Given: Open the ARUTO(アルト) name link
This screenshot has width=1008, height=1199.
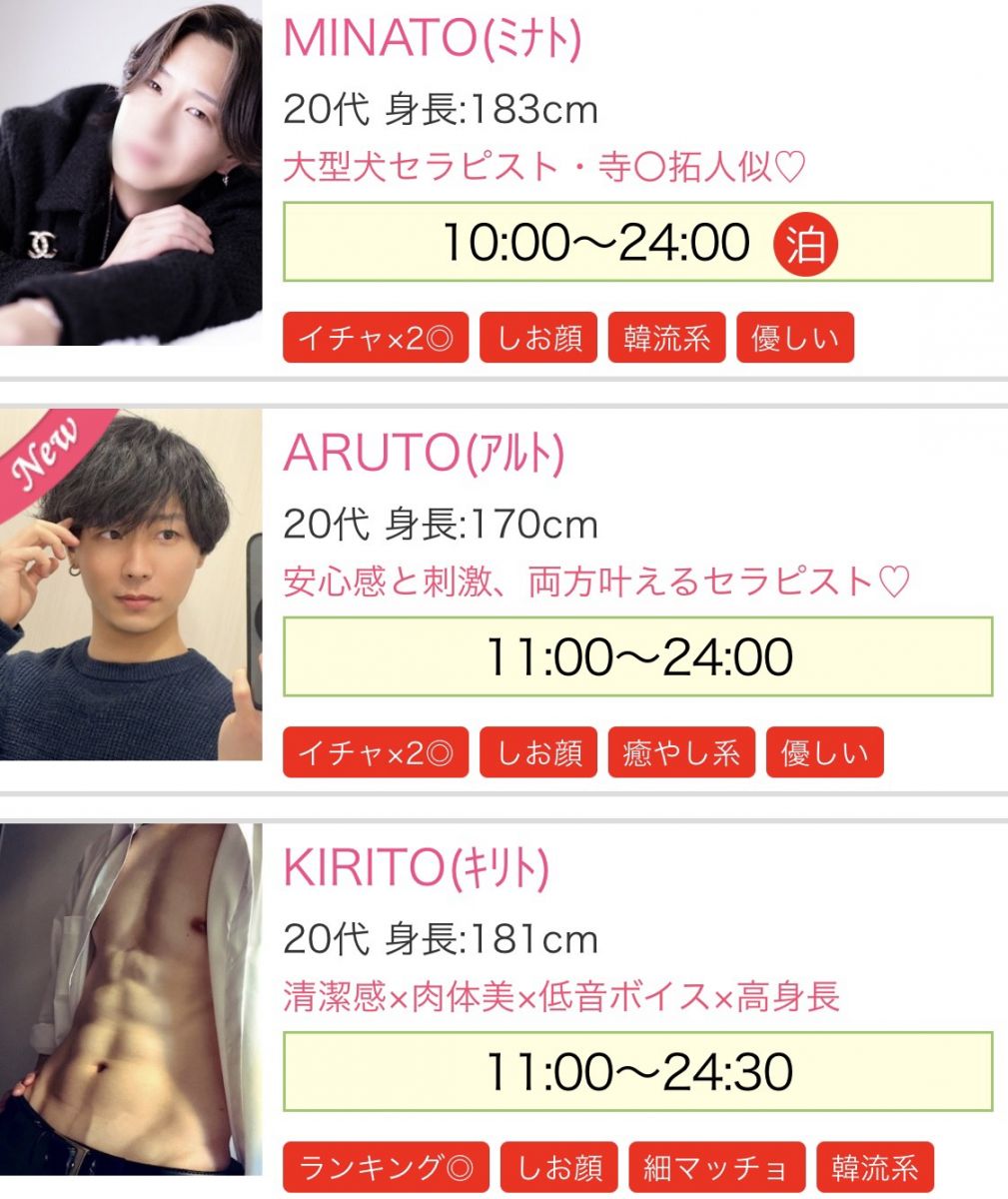Looking at the screenshot, I should point(424,455).
